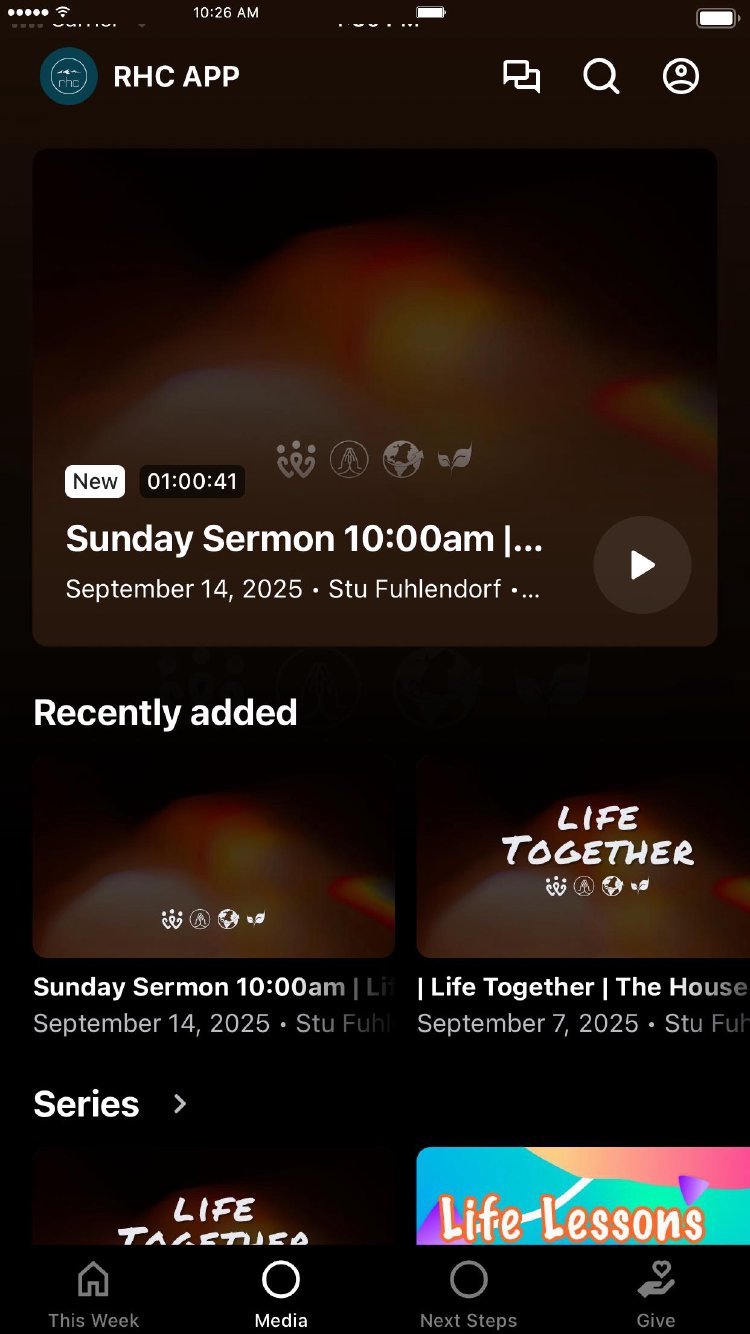Open the messages chat icon
The image size is (750, 1334).
[521, 77]
